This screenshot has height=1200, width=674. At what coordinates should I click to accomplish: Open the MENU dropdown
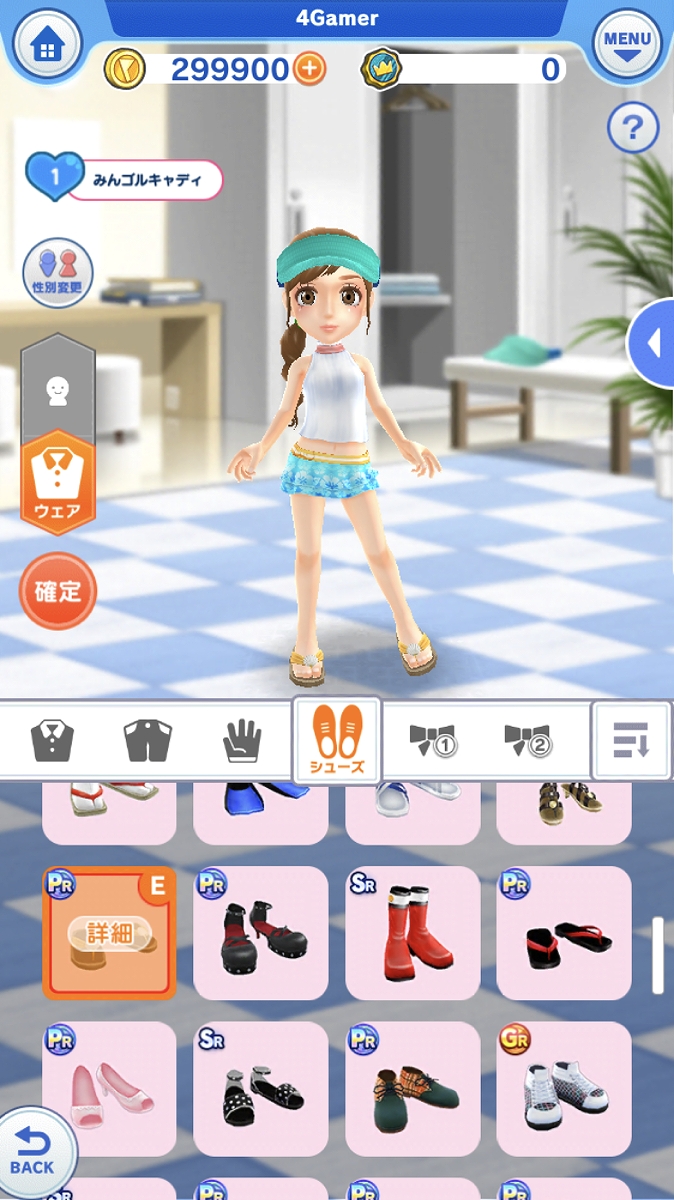(x=627, y=45)
